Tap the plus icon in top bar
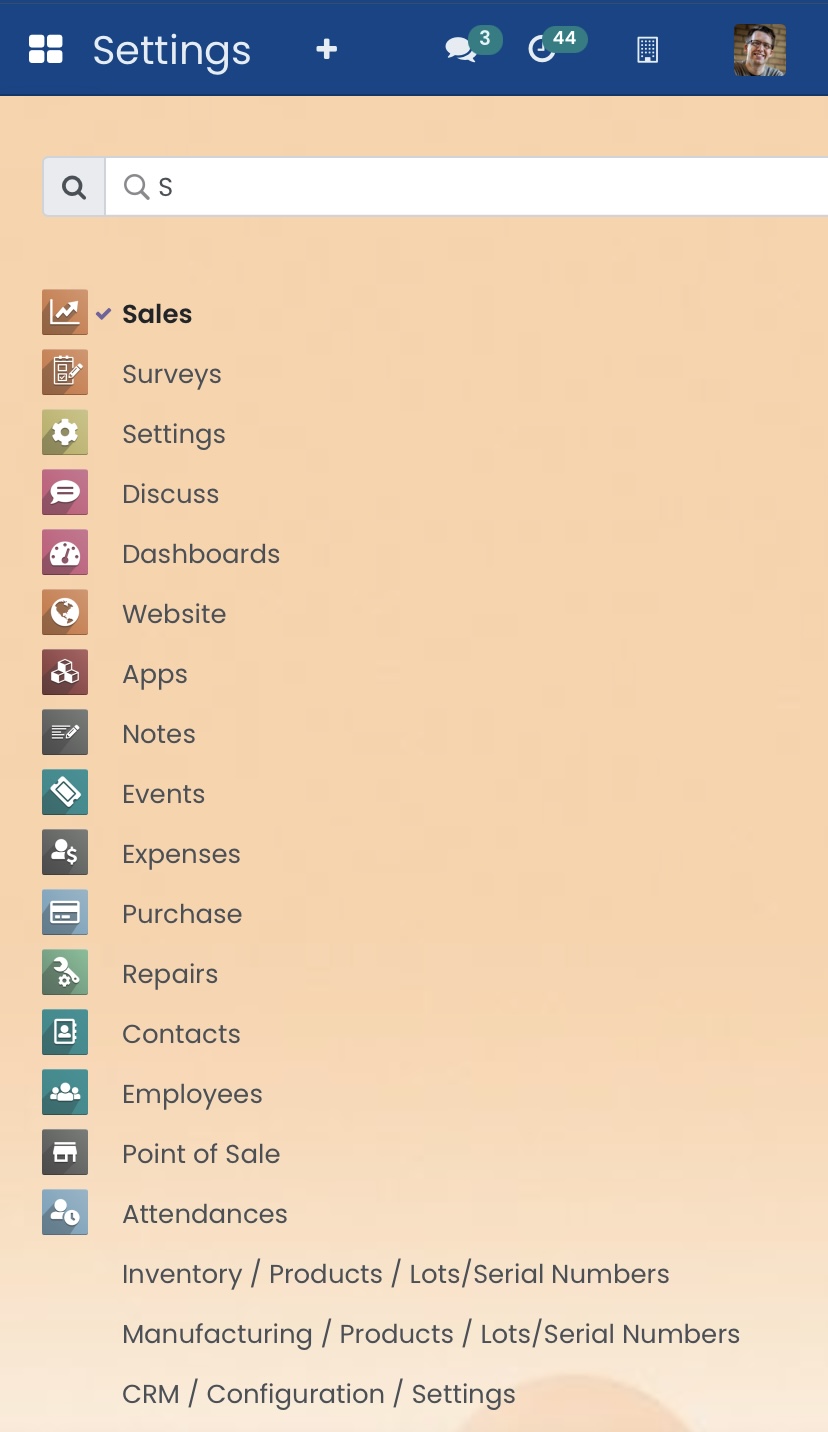Image resolution: width=828 pixels, height=1432 pixels. (x=326, y=49)
